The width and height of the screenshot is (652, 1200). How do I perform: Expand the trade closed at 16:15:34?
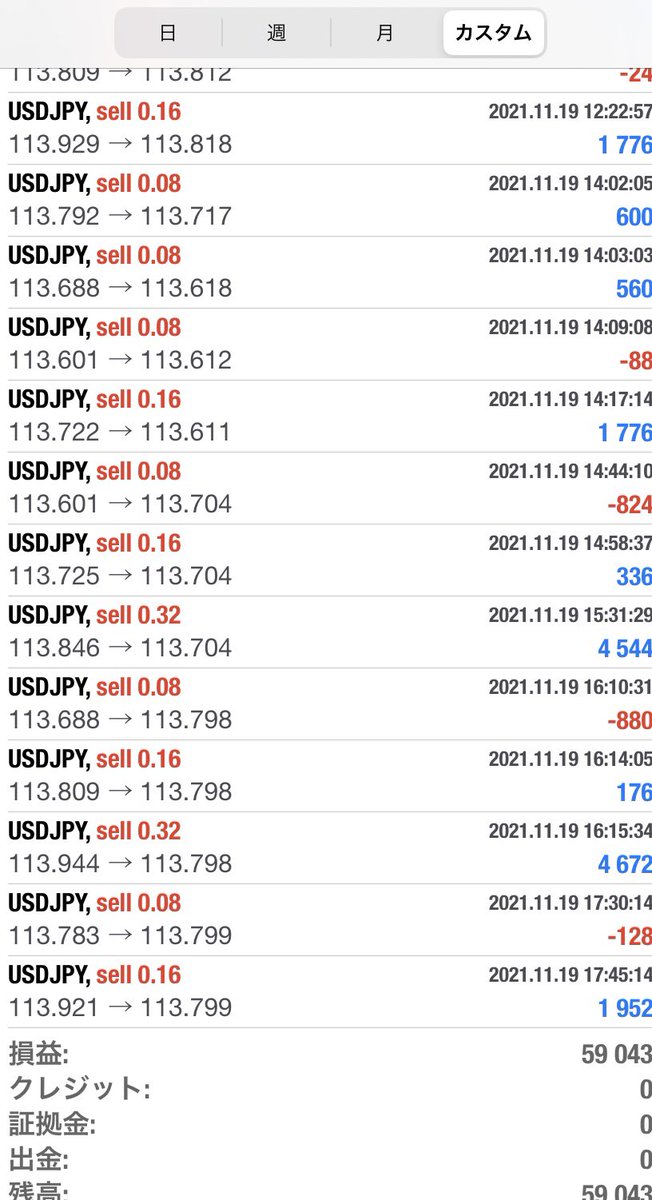pyautogui.click(x=326, y=848)
